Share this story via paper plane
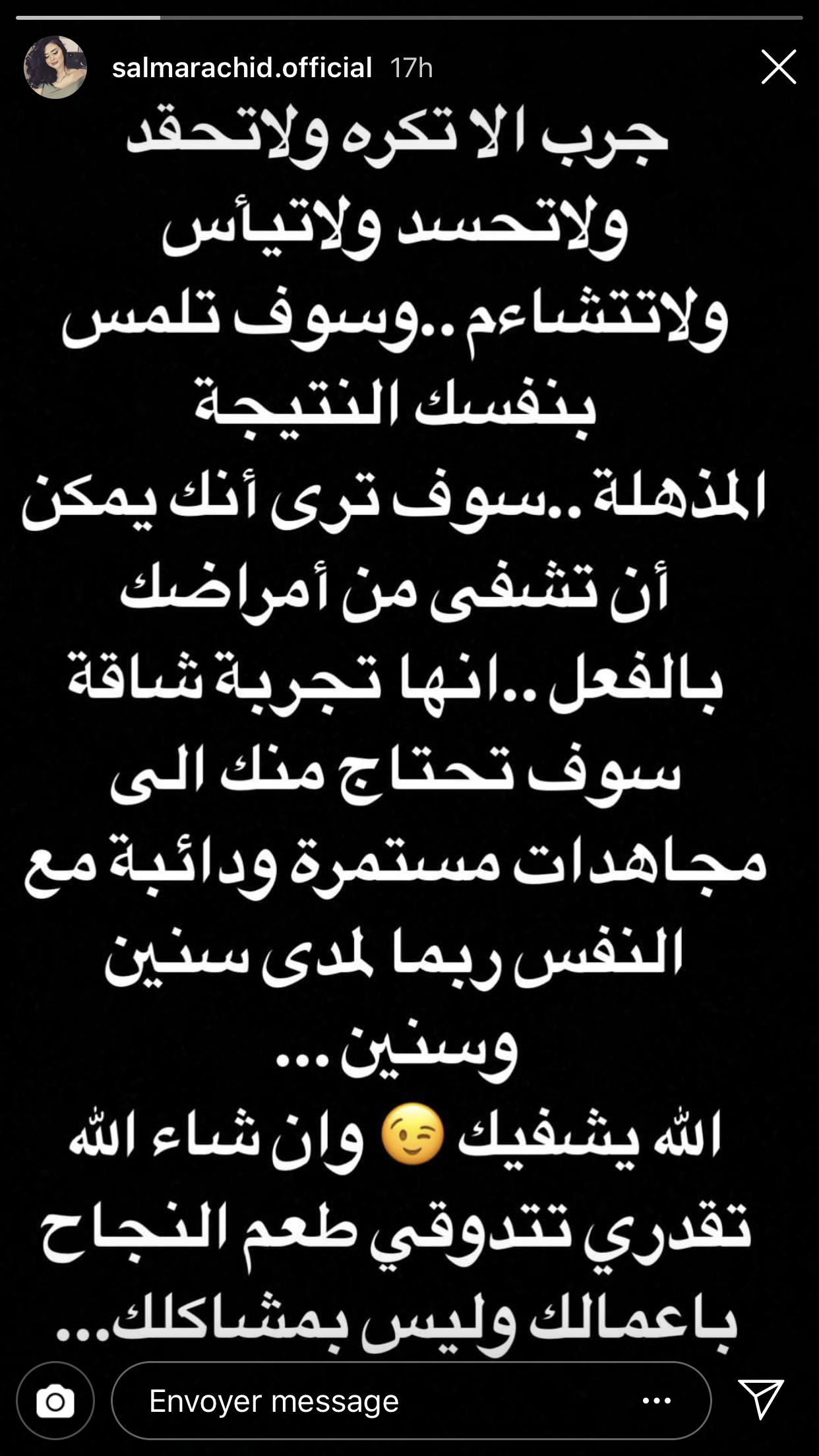819x1456 pixels. (761, 1399)
